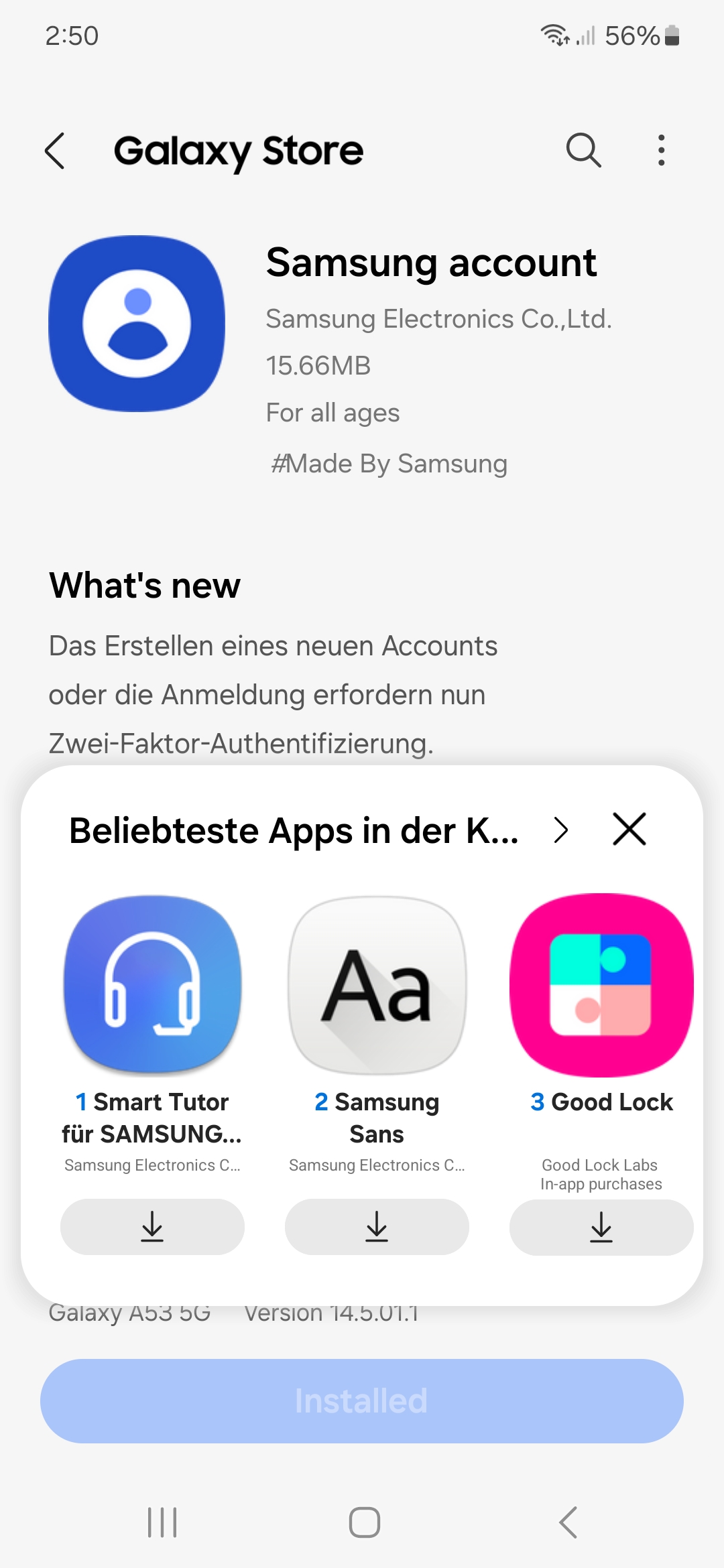
Task: Open Galaxy Store search
Action: click(583, 149)
